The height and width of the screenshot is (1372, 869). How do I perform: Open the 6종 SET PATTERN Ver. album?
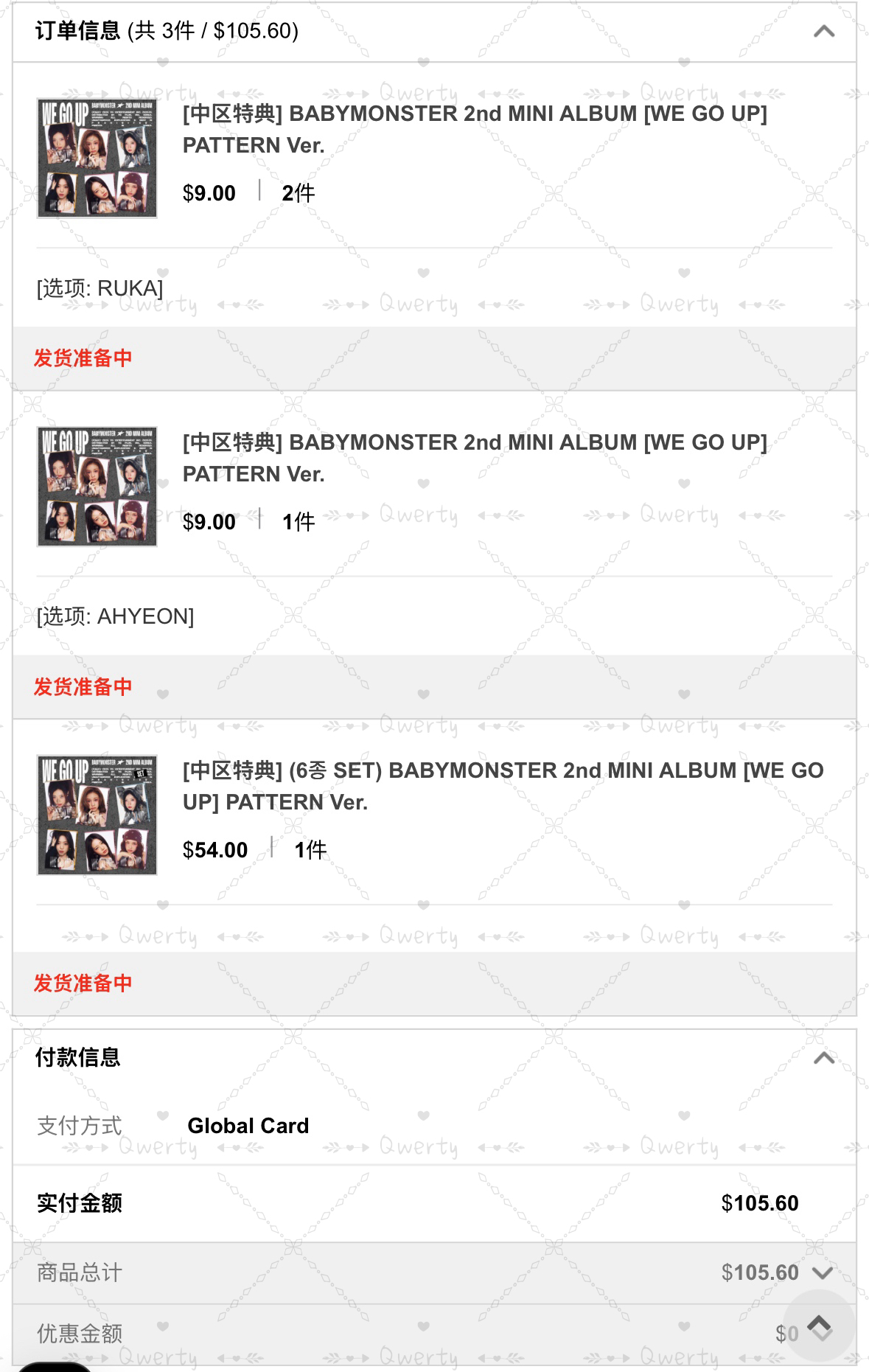click(x=502, y=786)
